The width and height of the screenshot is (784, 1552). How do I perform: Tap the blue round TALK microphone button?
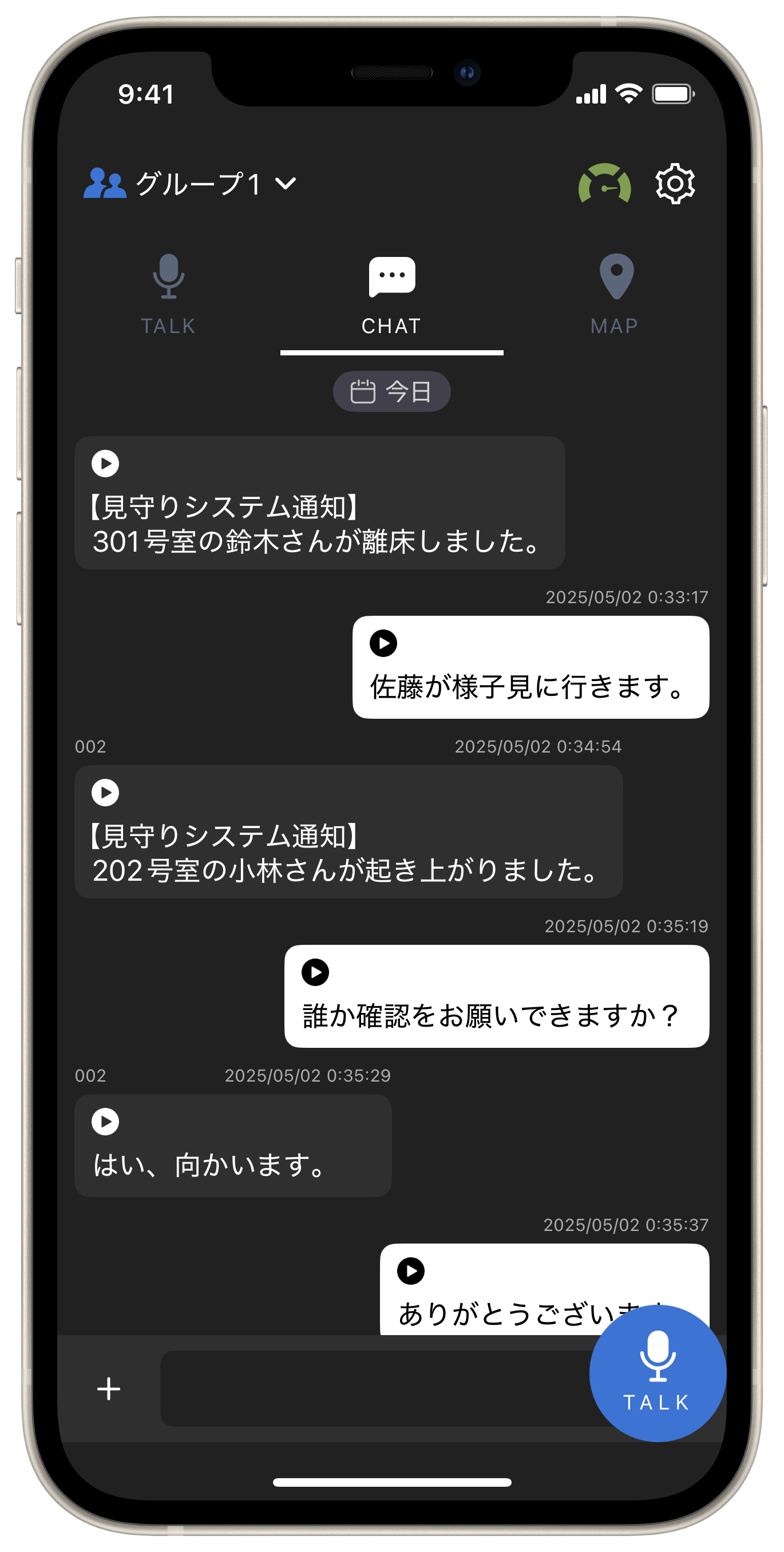tap(658, 1373)
